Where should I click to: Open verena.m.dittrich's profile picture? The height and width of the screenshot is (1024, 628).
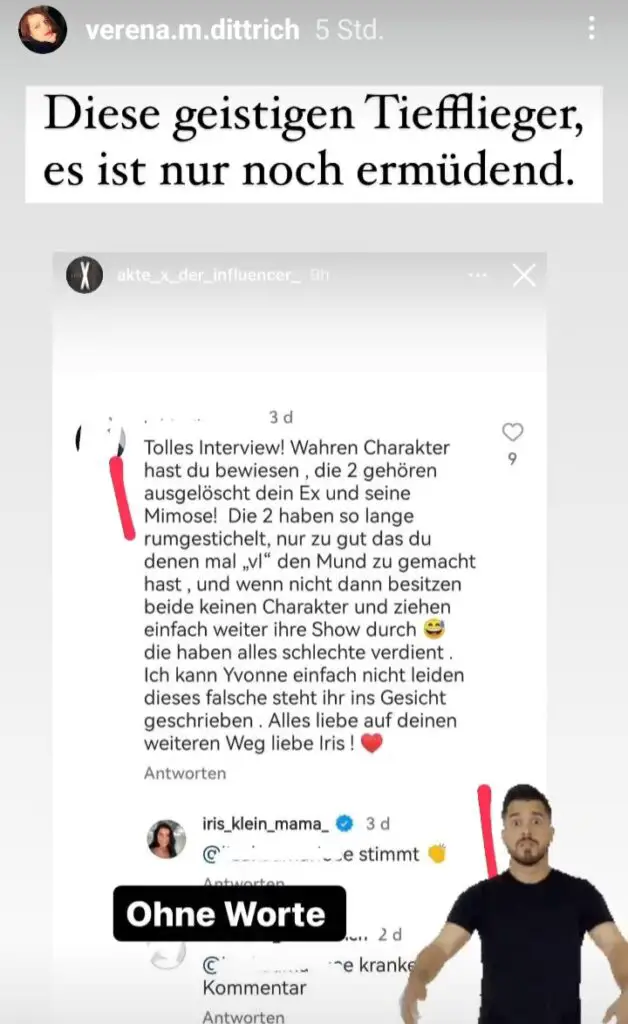tap(43, 30)
